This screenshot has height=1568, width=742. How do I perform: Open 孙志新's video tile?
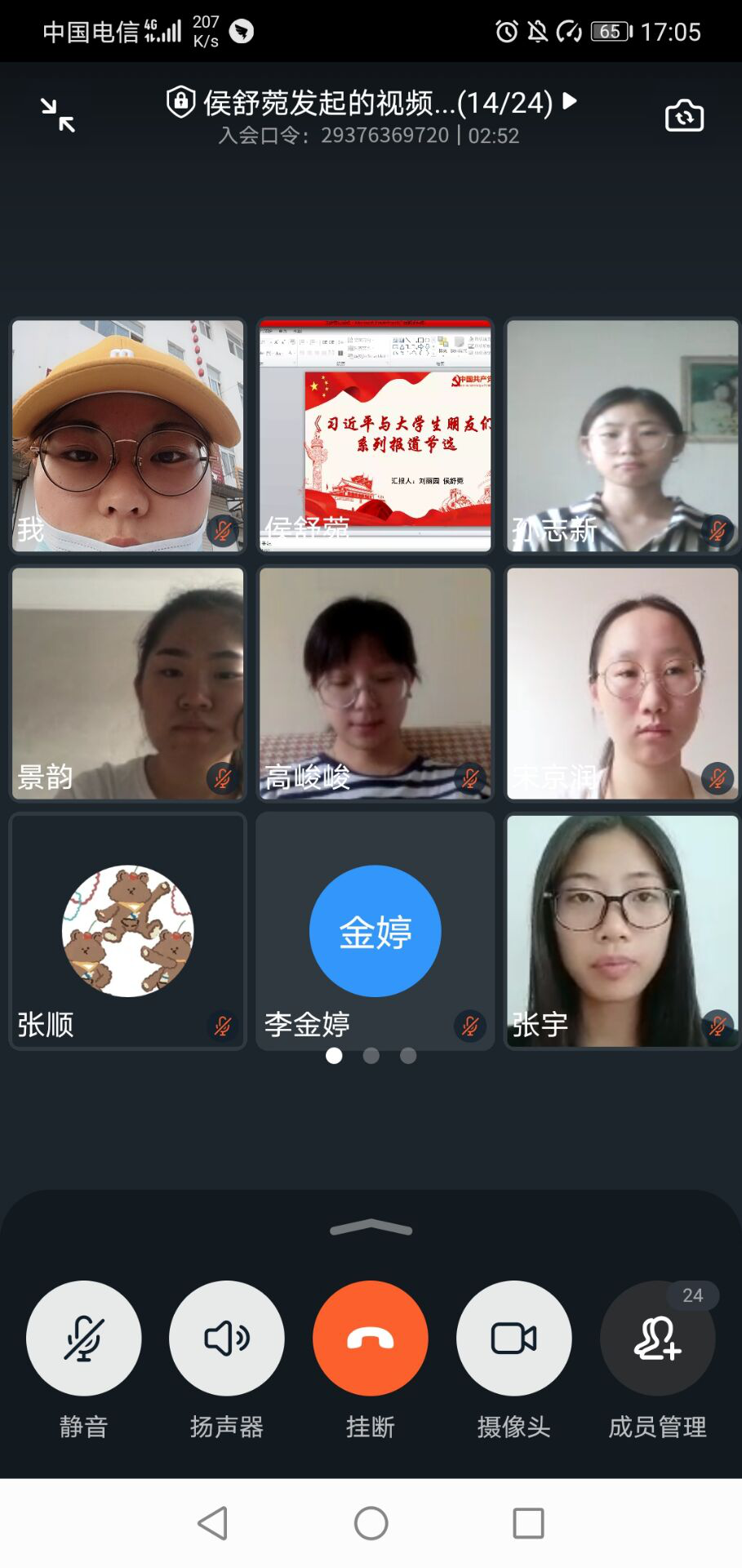click(x=622, y=435)
